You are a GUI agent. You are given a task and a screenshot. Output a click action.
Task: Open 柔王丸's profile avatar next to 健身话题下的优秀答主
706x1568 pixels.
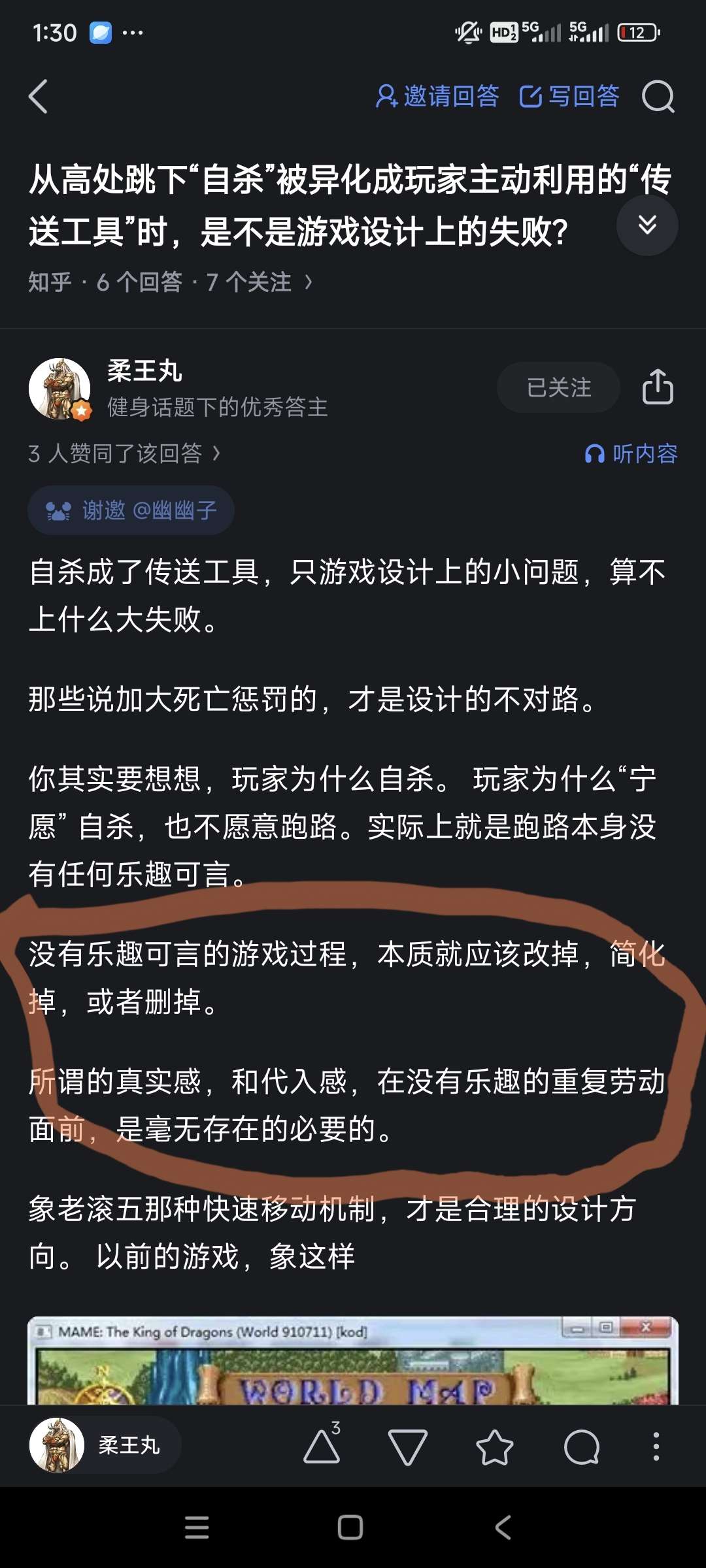click(59, 388)
